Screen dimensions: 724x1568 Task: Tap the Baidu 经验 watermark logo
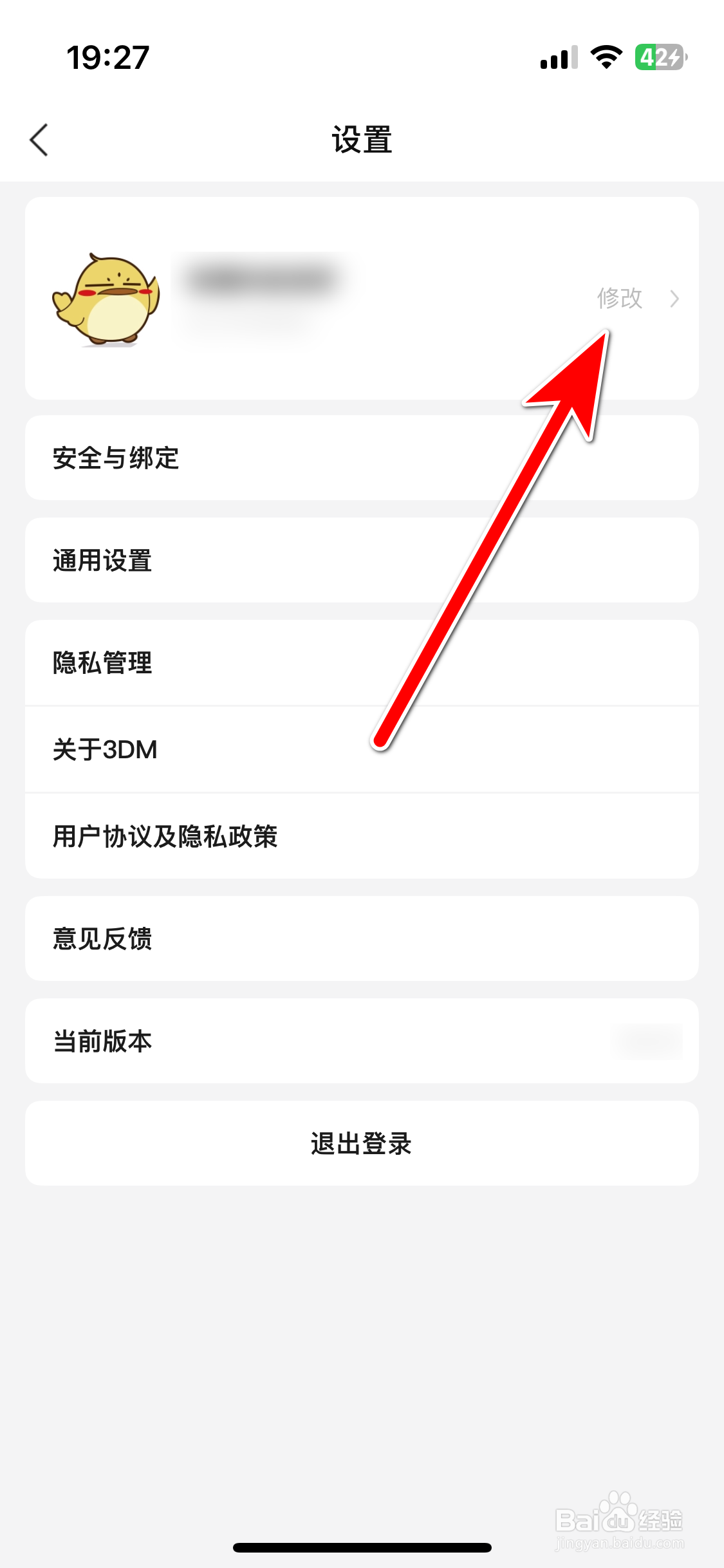(x=618, y=1513)
